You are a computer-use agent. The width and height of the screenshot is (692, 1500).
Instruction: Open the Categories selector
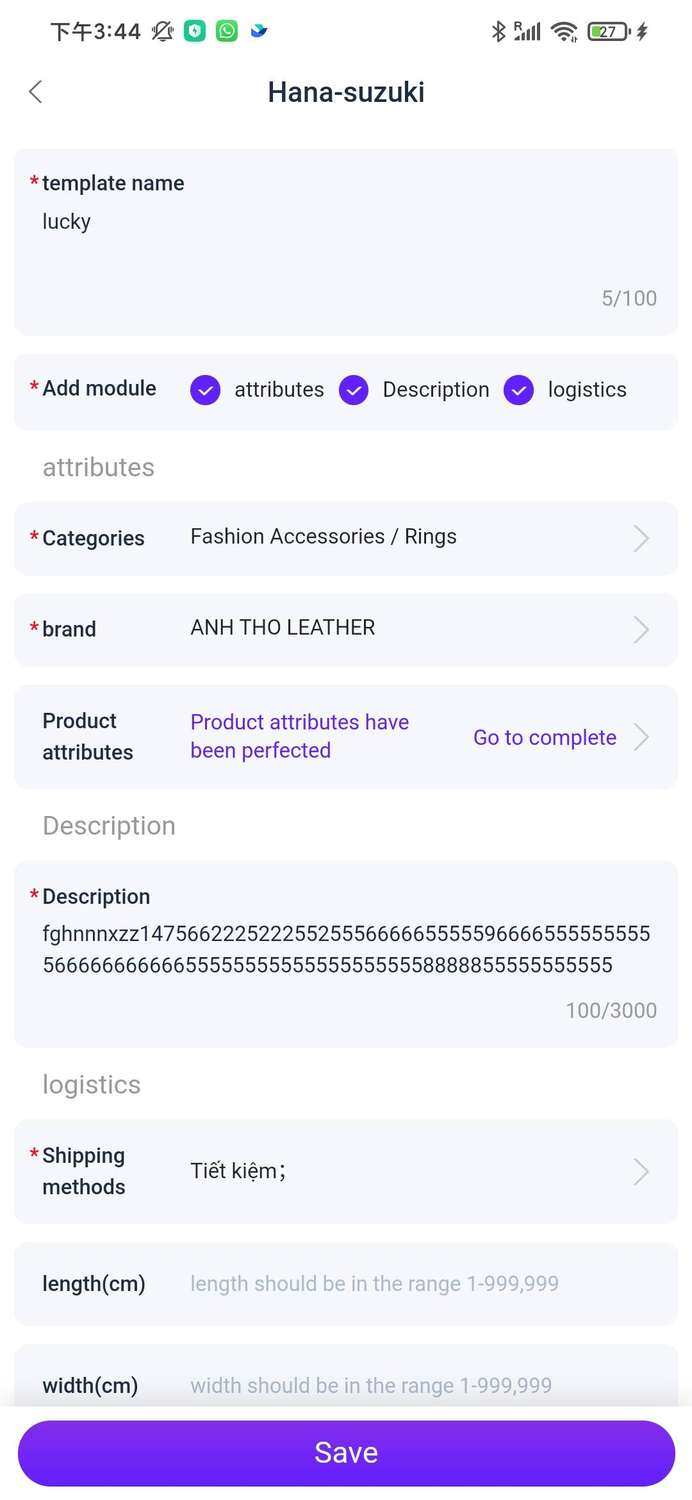coord(346,538)
